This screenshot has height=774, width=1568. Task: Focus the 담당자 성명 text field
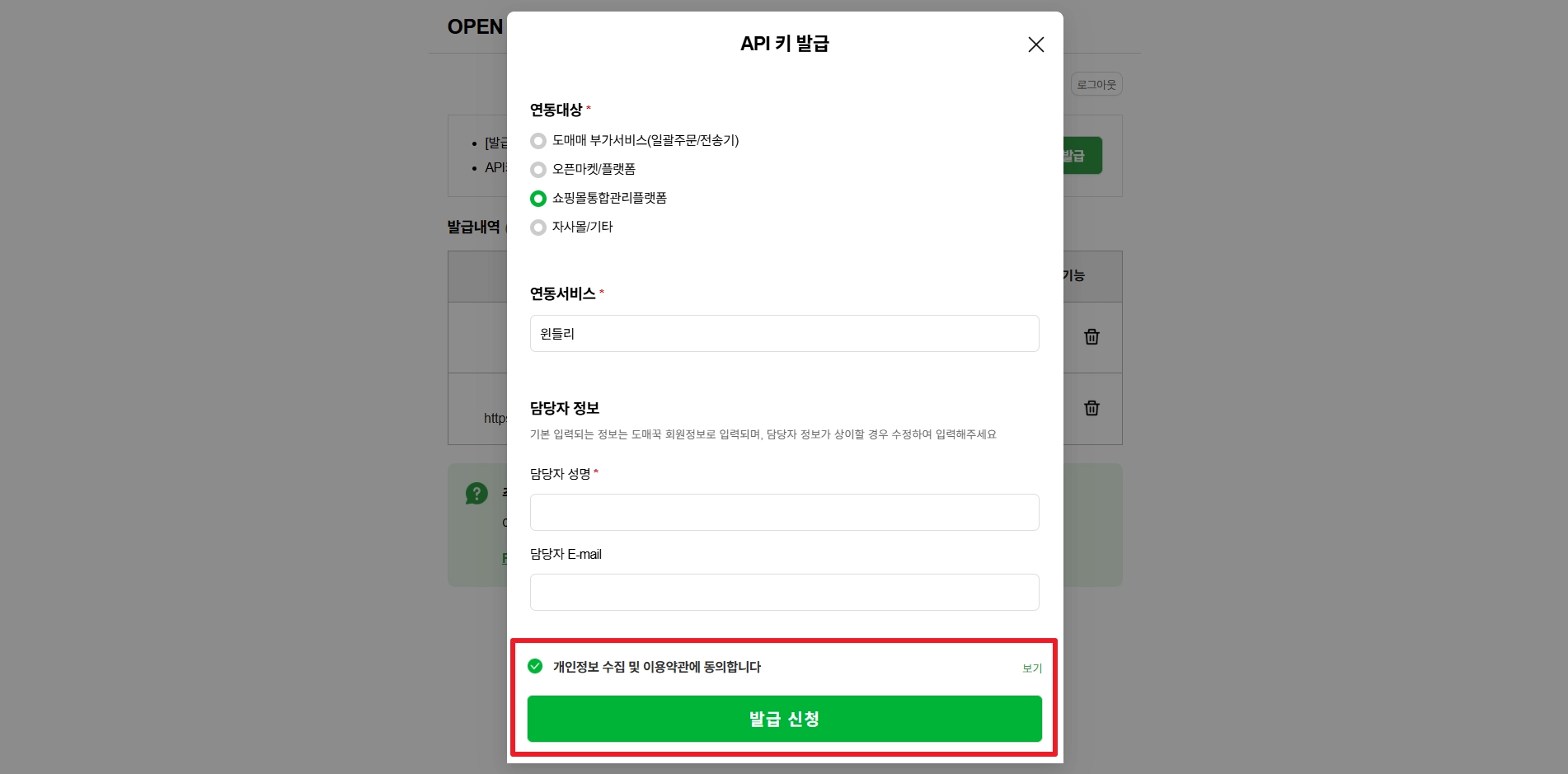pyautogui.click(x=784, y=513)
